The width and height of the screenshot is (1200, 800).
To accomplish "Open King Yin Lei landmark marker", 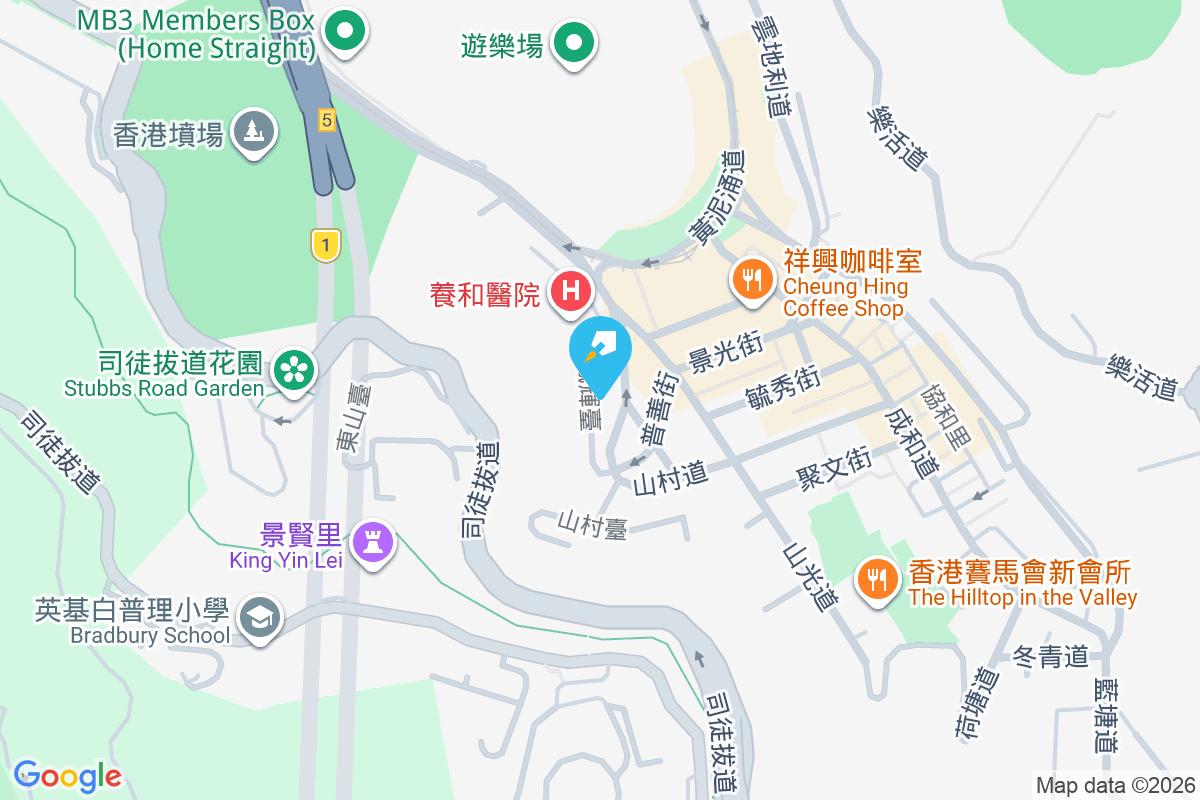I will (x=374, y=543).
